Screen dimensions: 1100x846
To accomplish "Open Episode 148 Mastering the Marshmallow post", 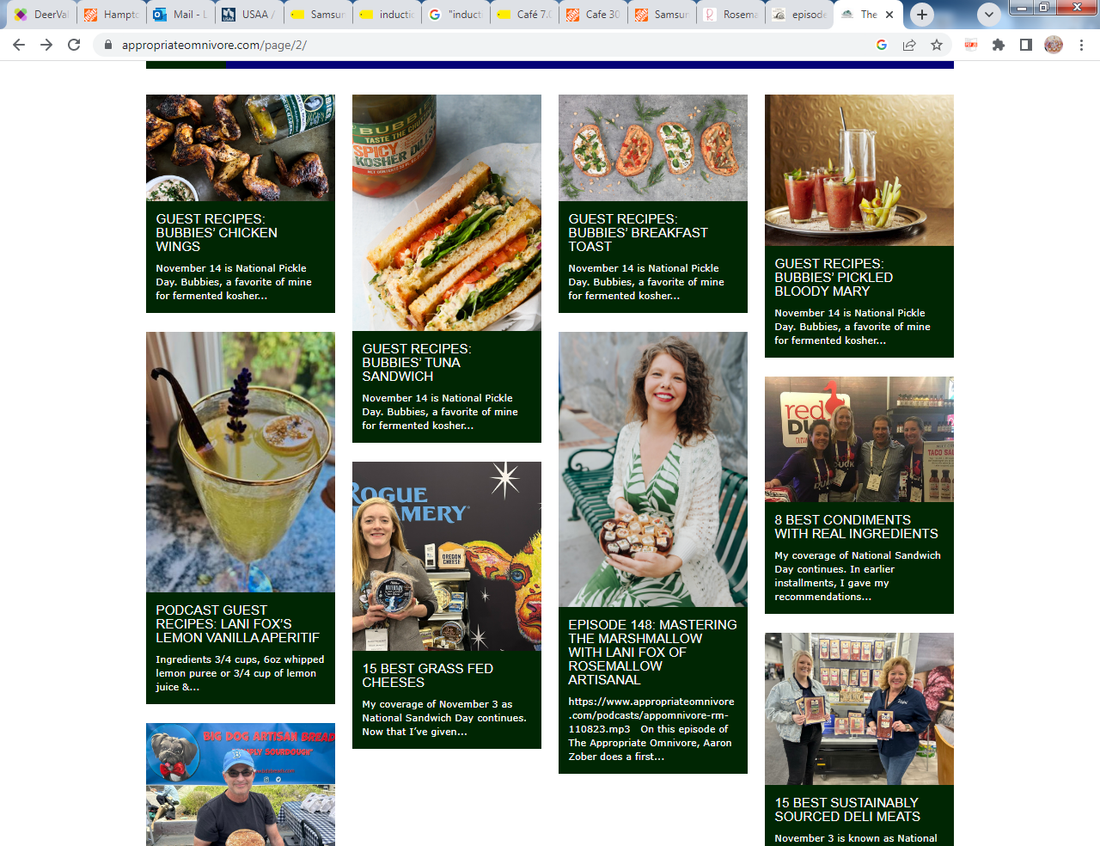I will point(652,651).
